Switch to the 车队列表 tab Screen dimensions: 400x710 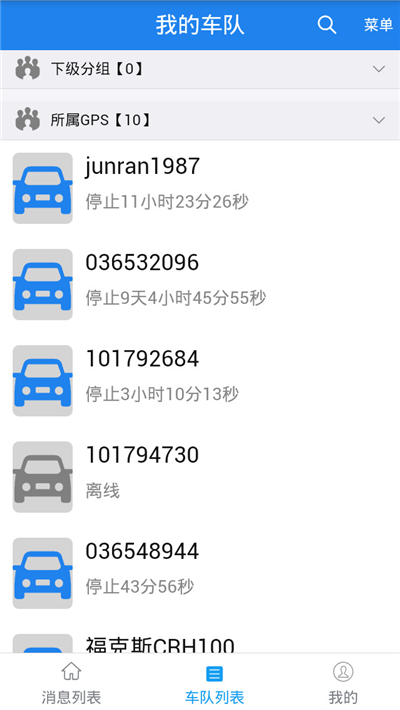point(214,682)
